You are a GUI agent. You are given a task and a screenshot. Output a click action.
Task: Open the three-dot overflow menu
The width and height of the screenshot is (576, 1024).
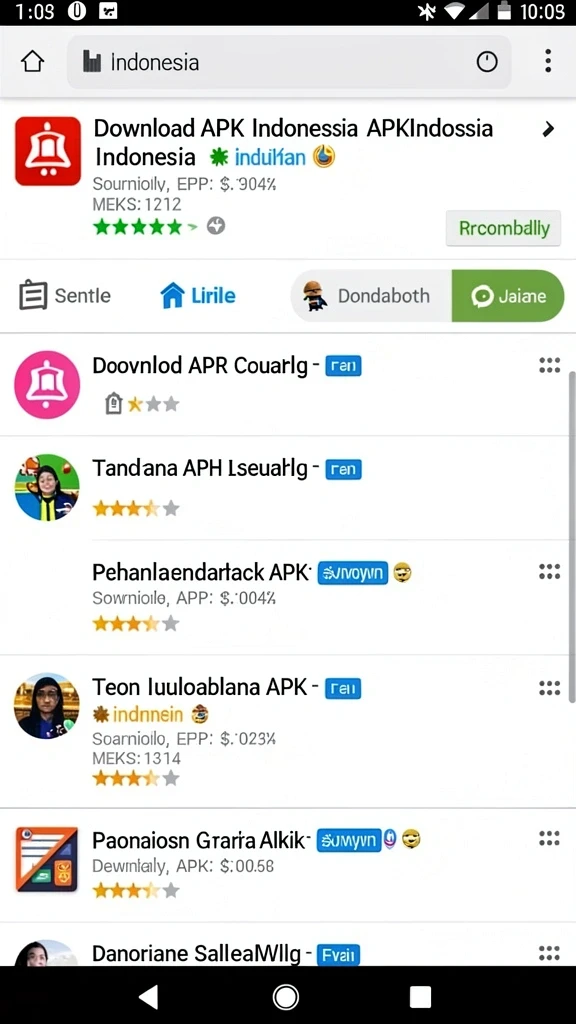[x=548, y=61]
